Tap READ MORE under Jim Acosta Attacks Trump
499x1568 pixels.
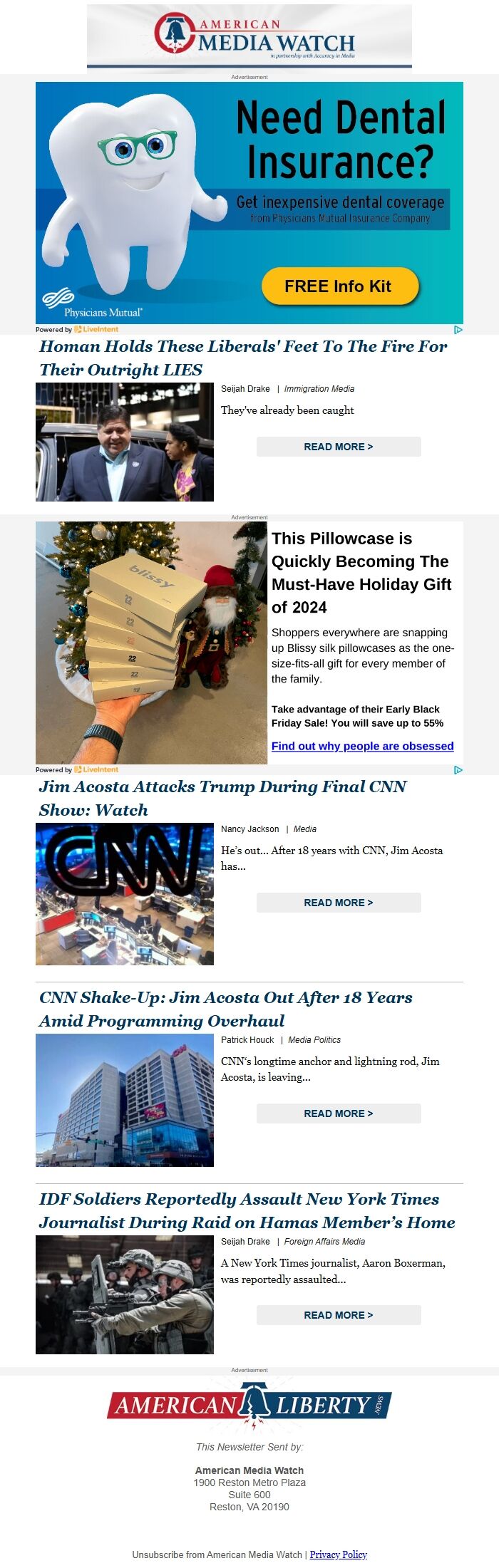pos(338,903)
